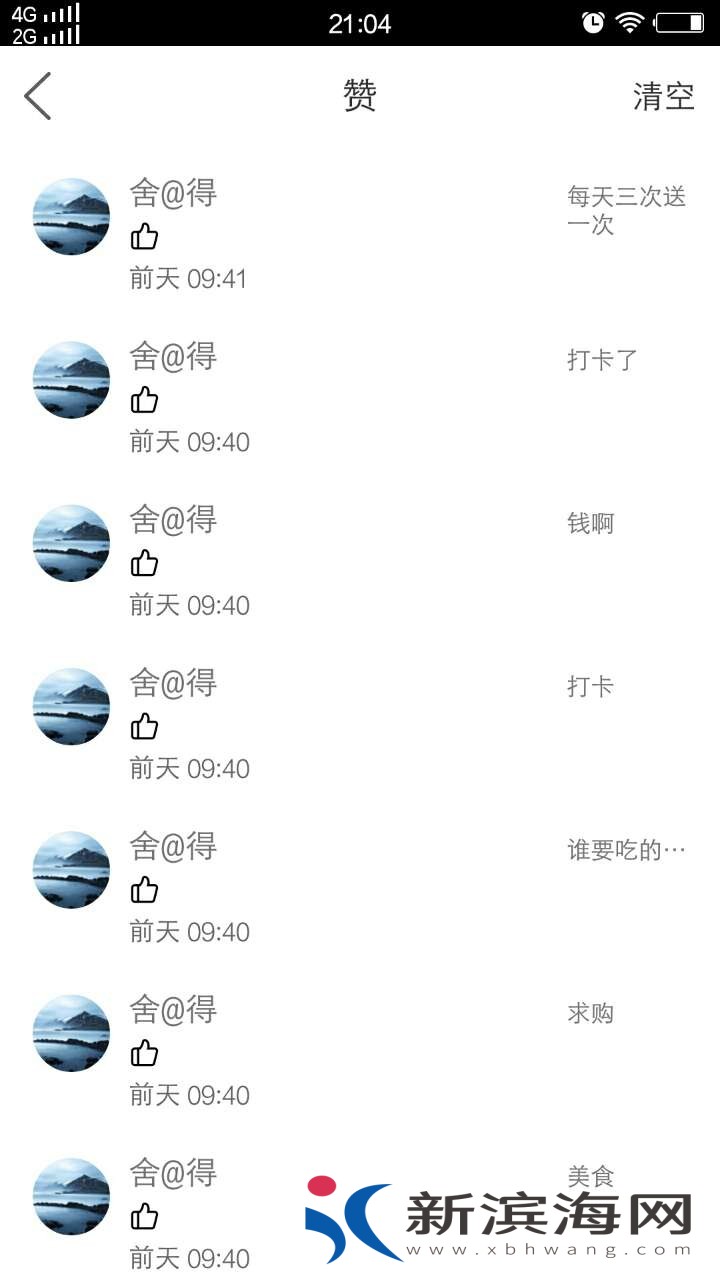The image size is (720, 1280).
Task: Tap 清空 to clear all likes
Action: click(663, 97)
